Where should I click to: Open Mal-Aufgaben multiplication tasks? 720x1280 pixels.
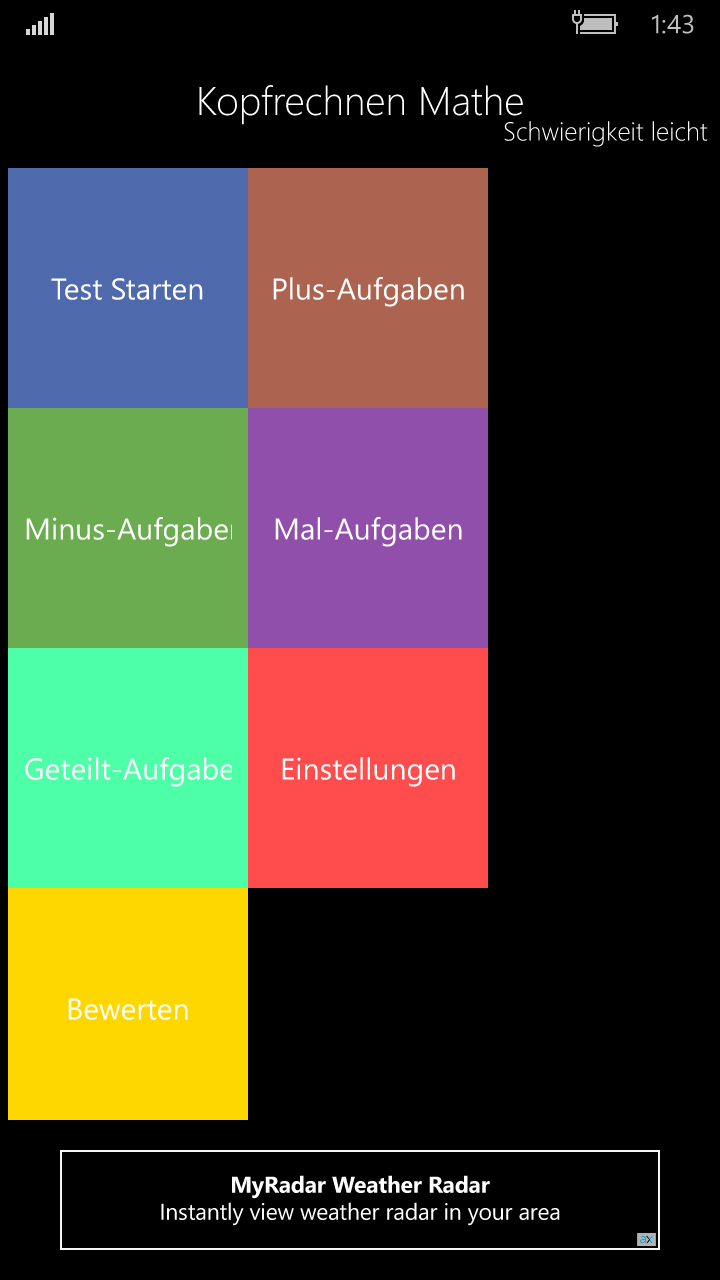368,528
